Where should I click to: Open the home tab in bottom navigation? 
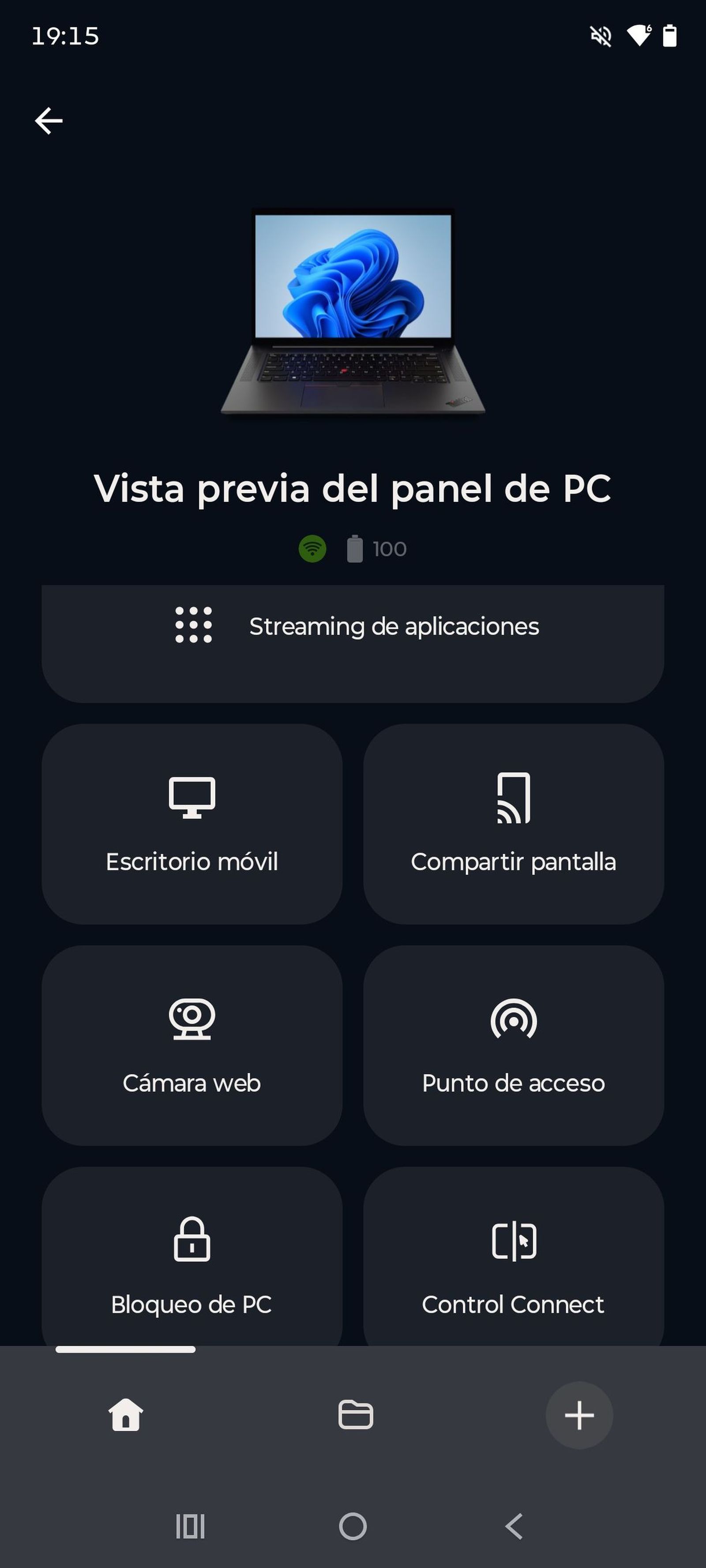coord(125,1415)
